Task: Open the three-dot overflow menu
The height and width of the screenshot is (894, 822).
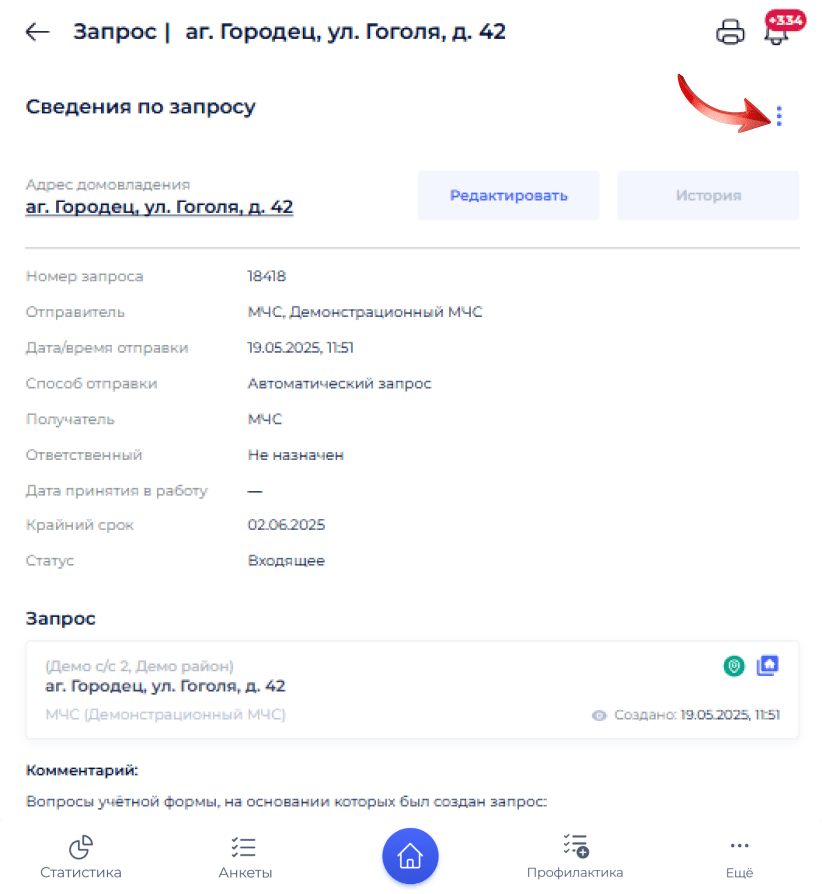Action: coord(779,117)
